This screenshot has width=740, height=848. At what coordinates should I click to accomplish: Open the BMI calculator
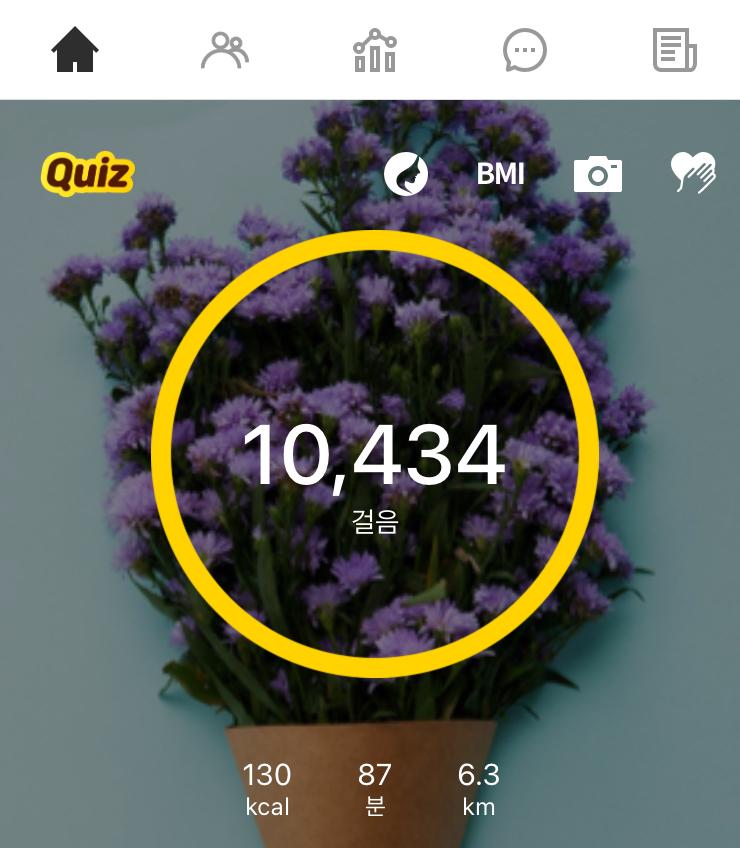500,174
